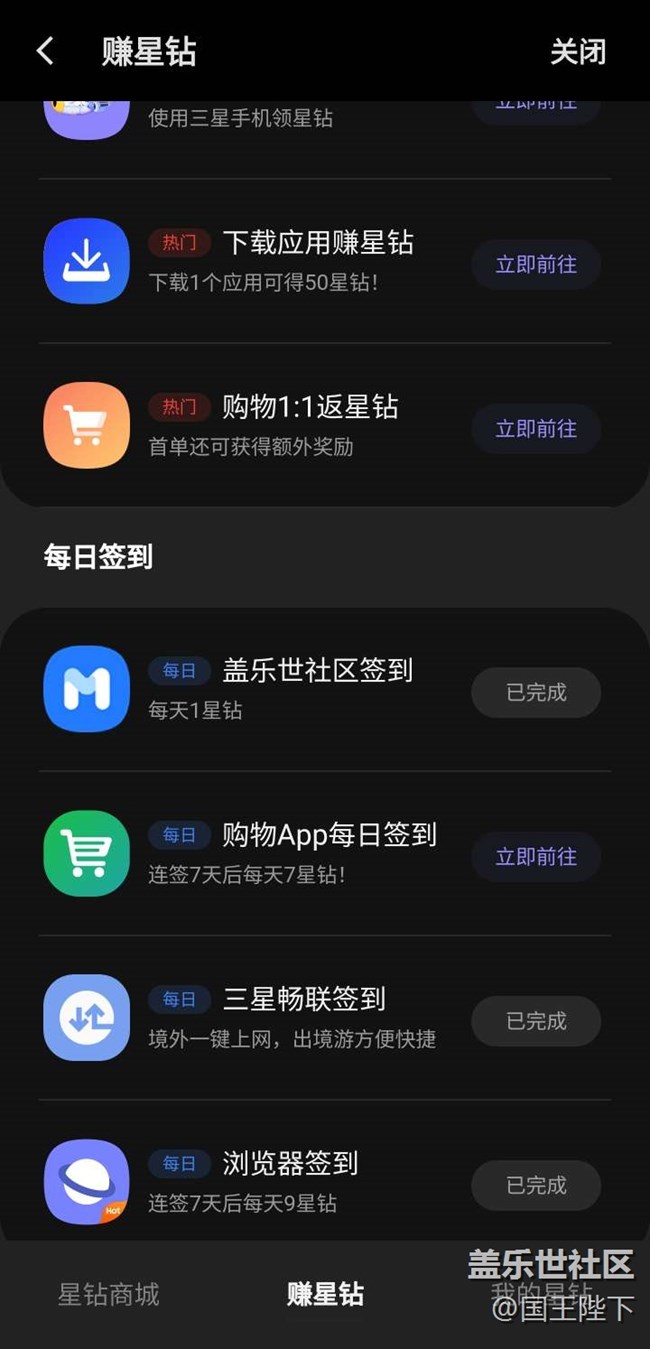Tap 已完成 next to 盖乐世社区签到
Screen dimensions: 650x1349
click(536, 693)
